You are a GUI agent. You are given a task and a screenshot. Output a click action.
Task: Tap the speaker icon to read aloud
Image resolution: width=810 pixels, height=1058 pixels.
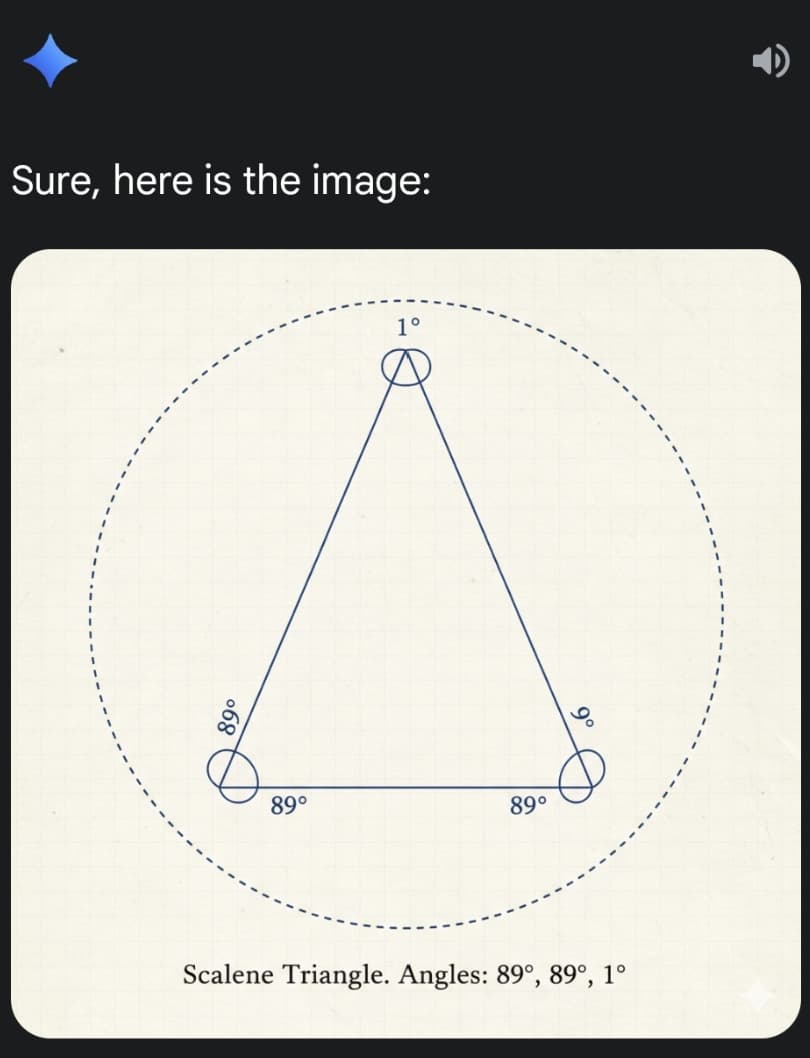(769, 64)
